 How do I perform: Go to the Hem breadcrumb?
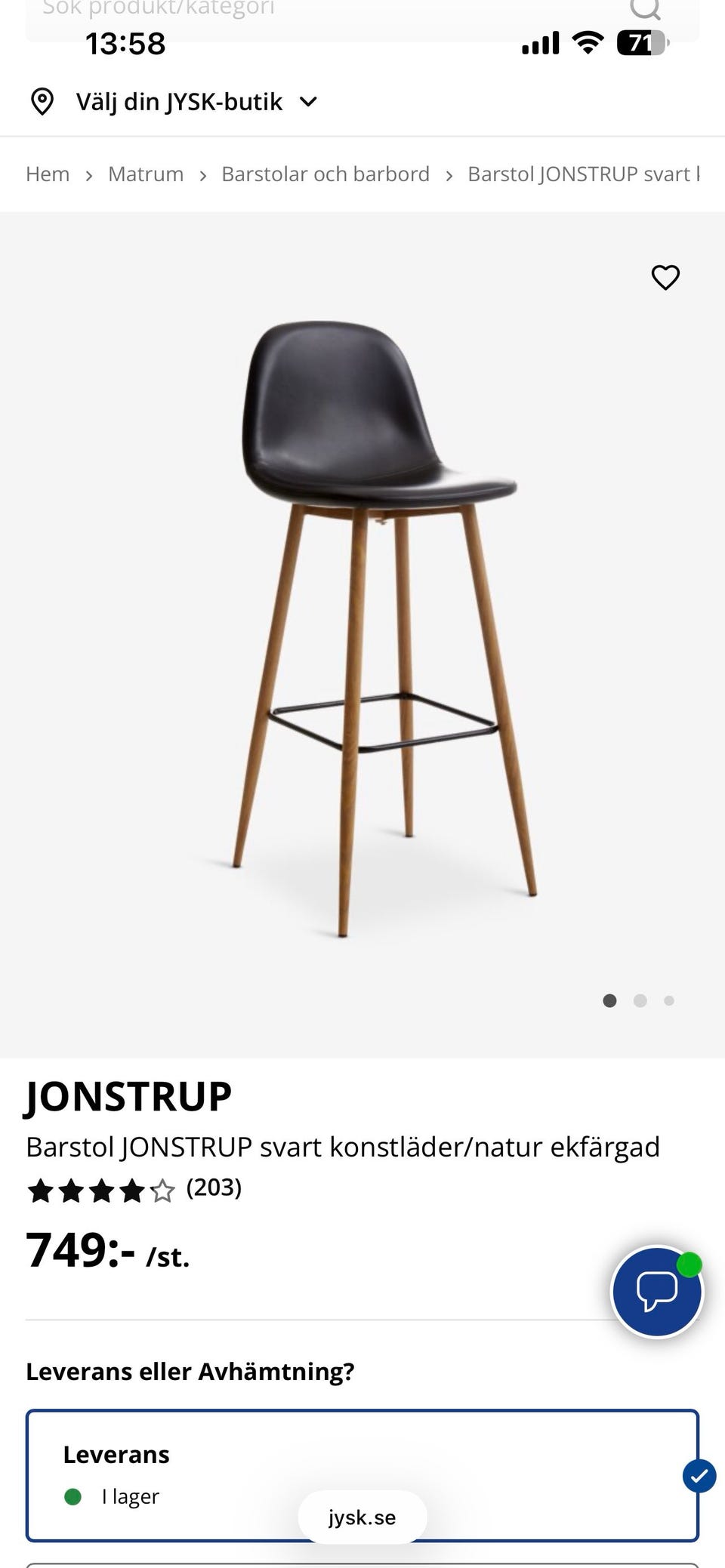[x=48, y=174]
